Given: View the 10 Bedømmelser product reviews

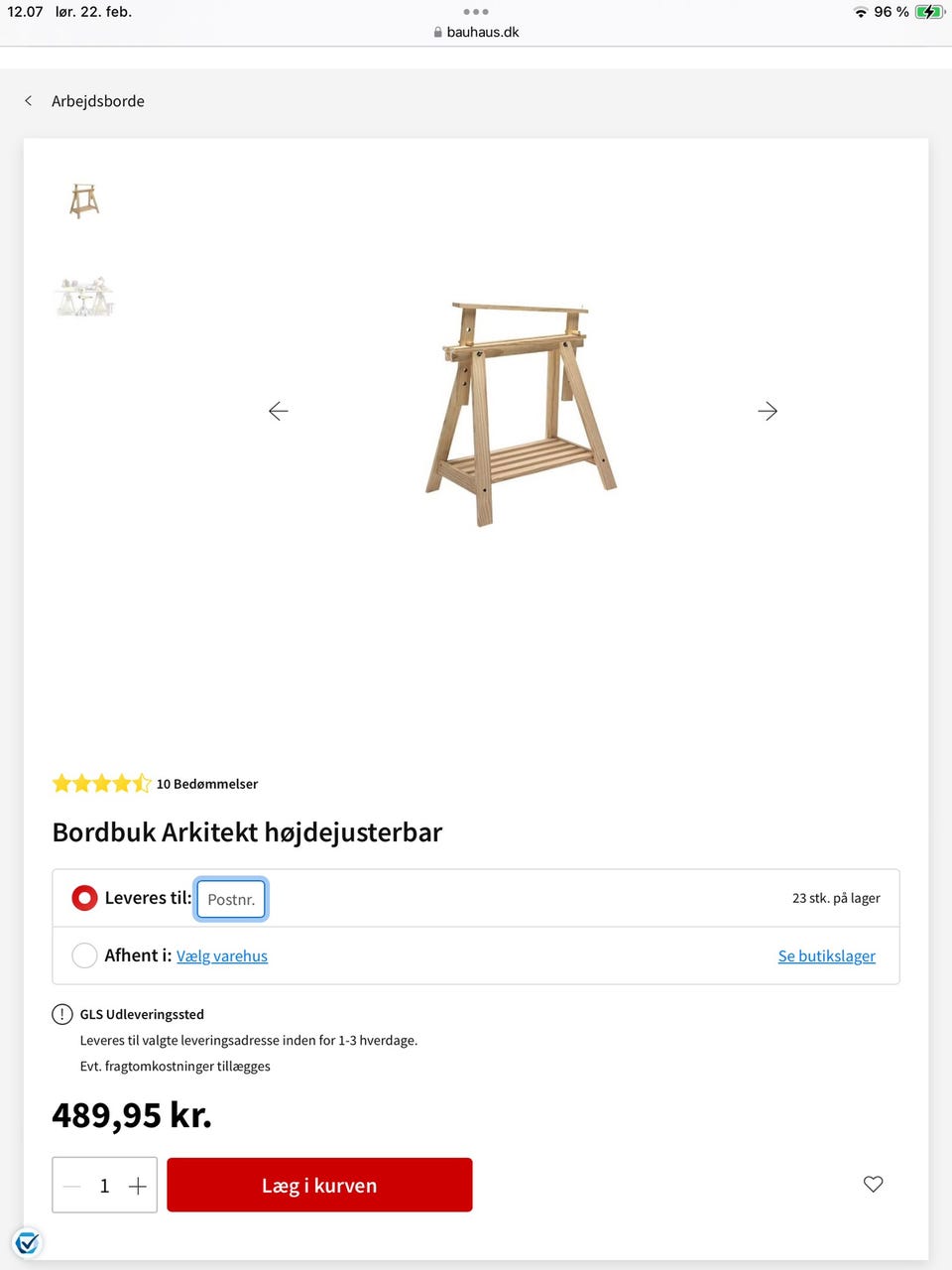Looking at the screenshot, I should [206, 783].
